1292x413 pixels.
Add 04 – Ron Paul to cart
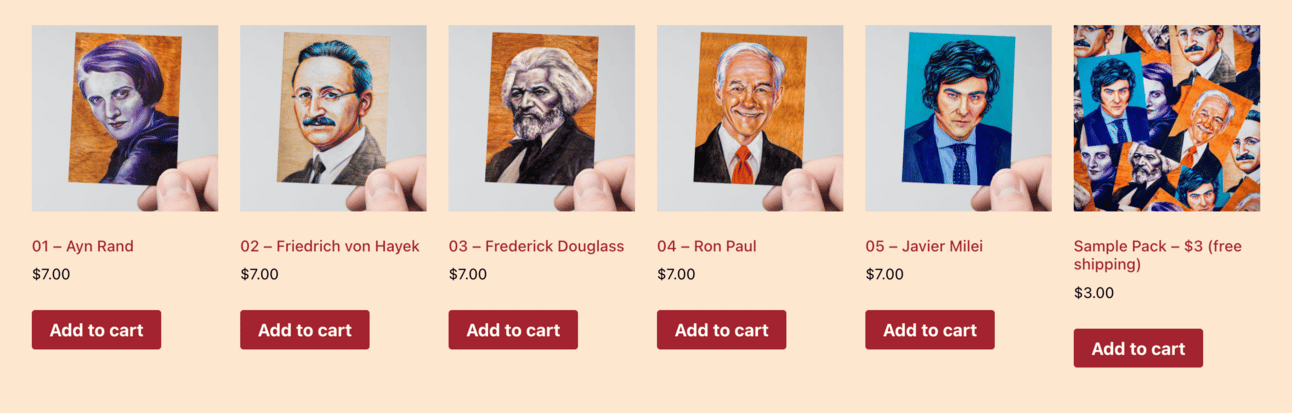[x=721, y=330]
